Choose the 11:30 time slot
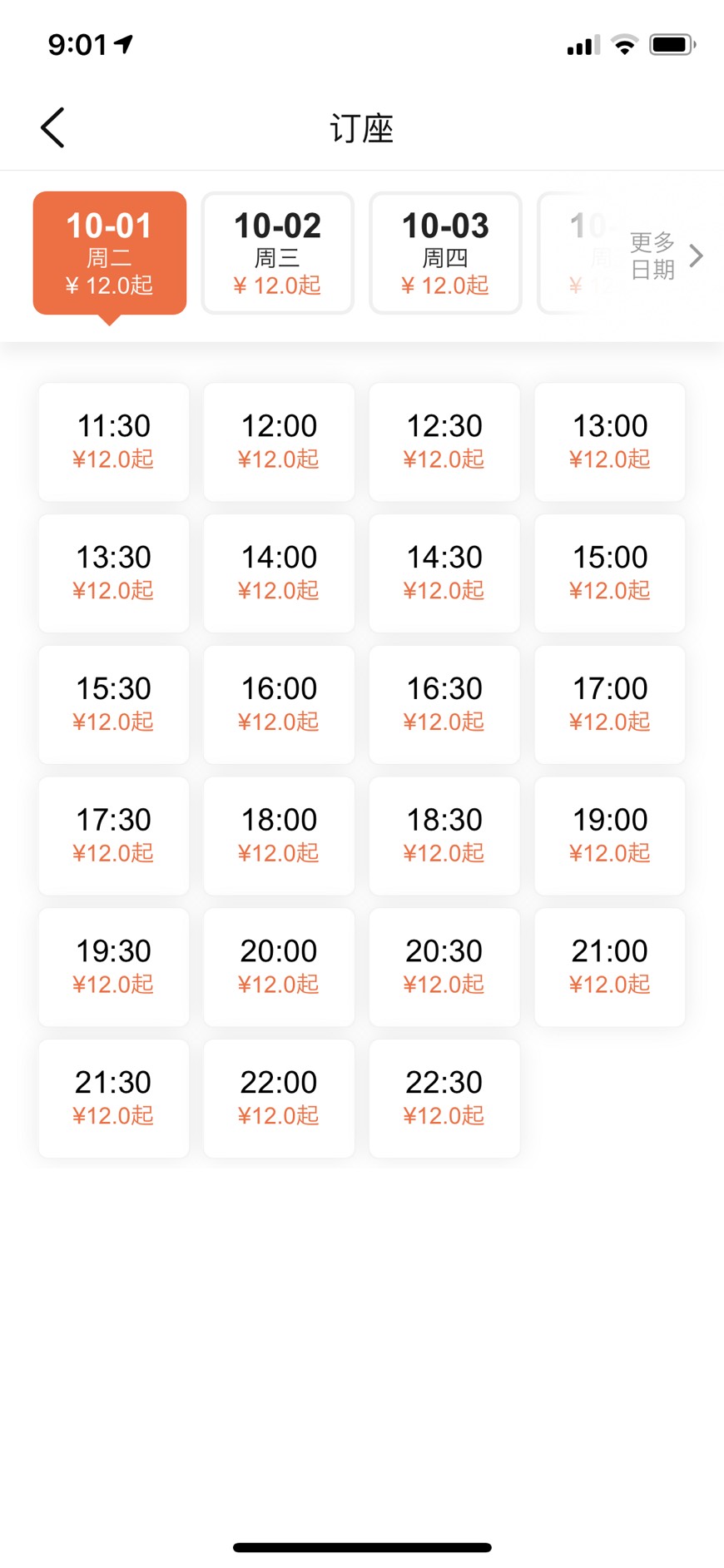Screen dimensions: 724x1568 [114, 442]
